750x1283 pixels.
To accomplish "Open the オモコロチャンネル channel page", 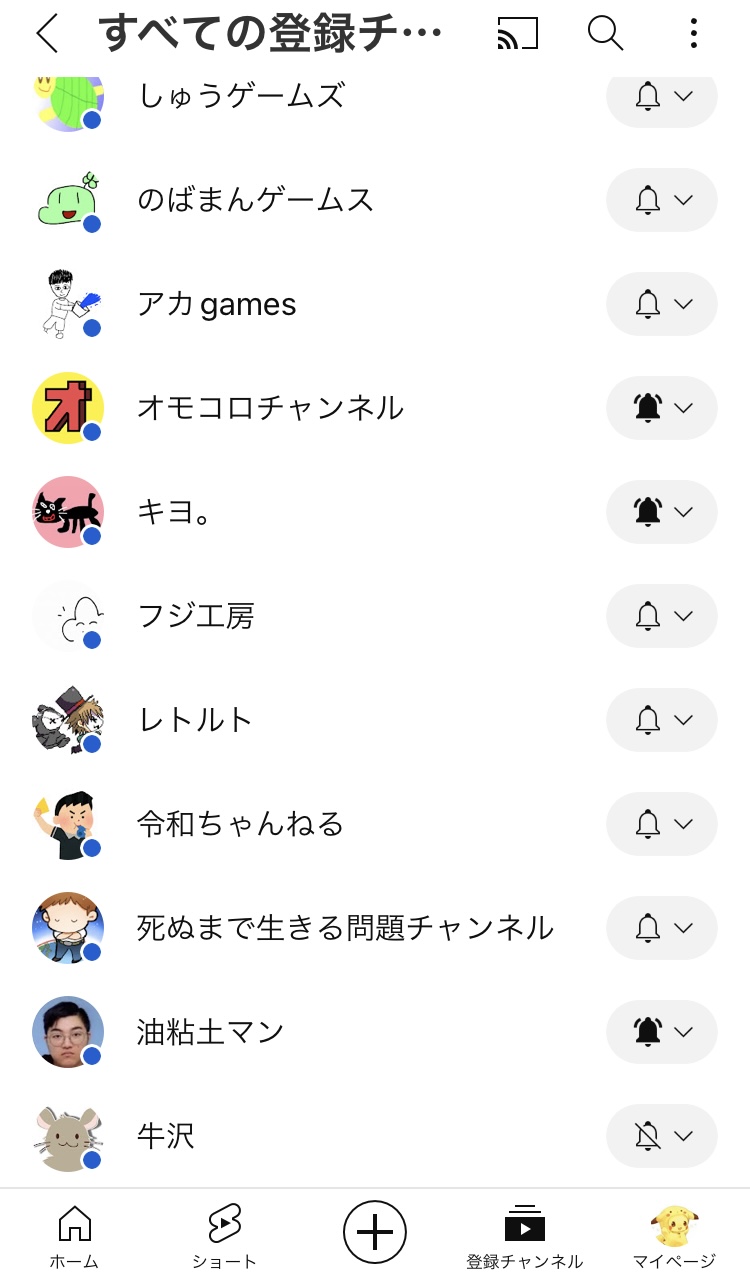I will coord(270,408).
